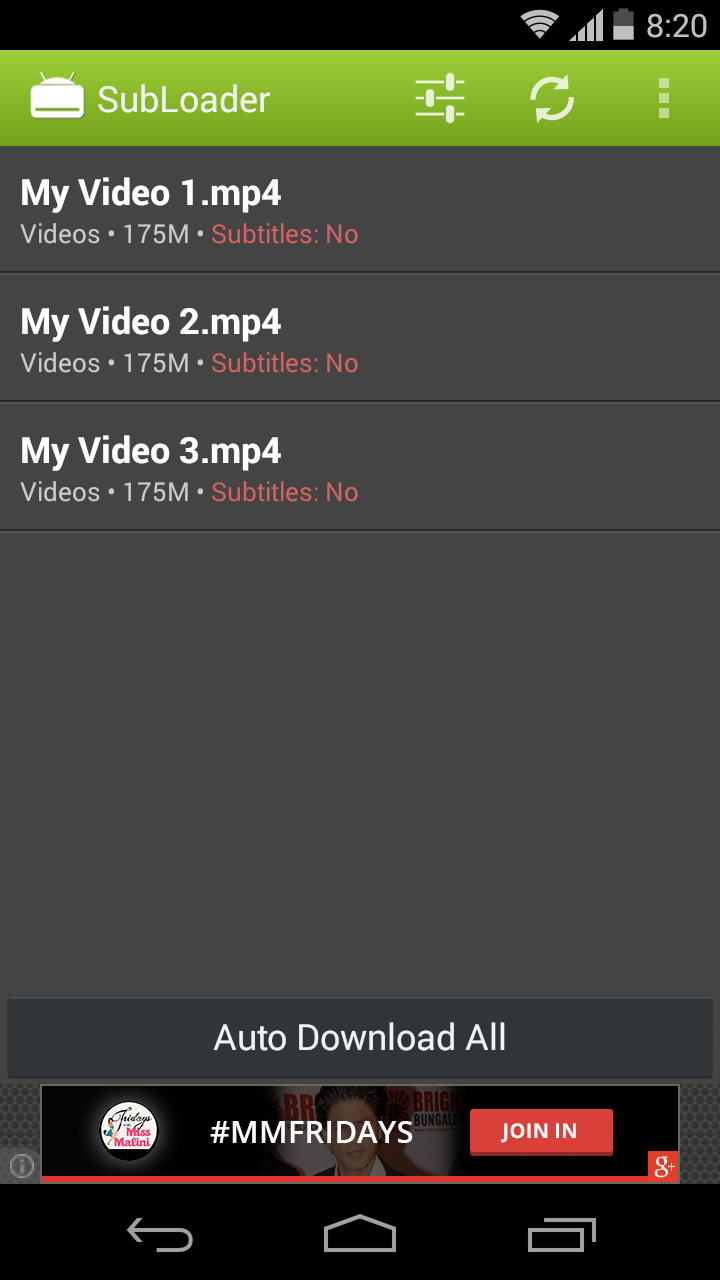The image size is (720, 1280).
Task: Go to the home screen
Action: [360, 1235]
